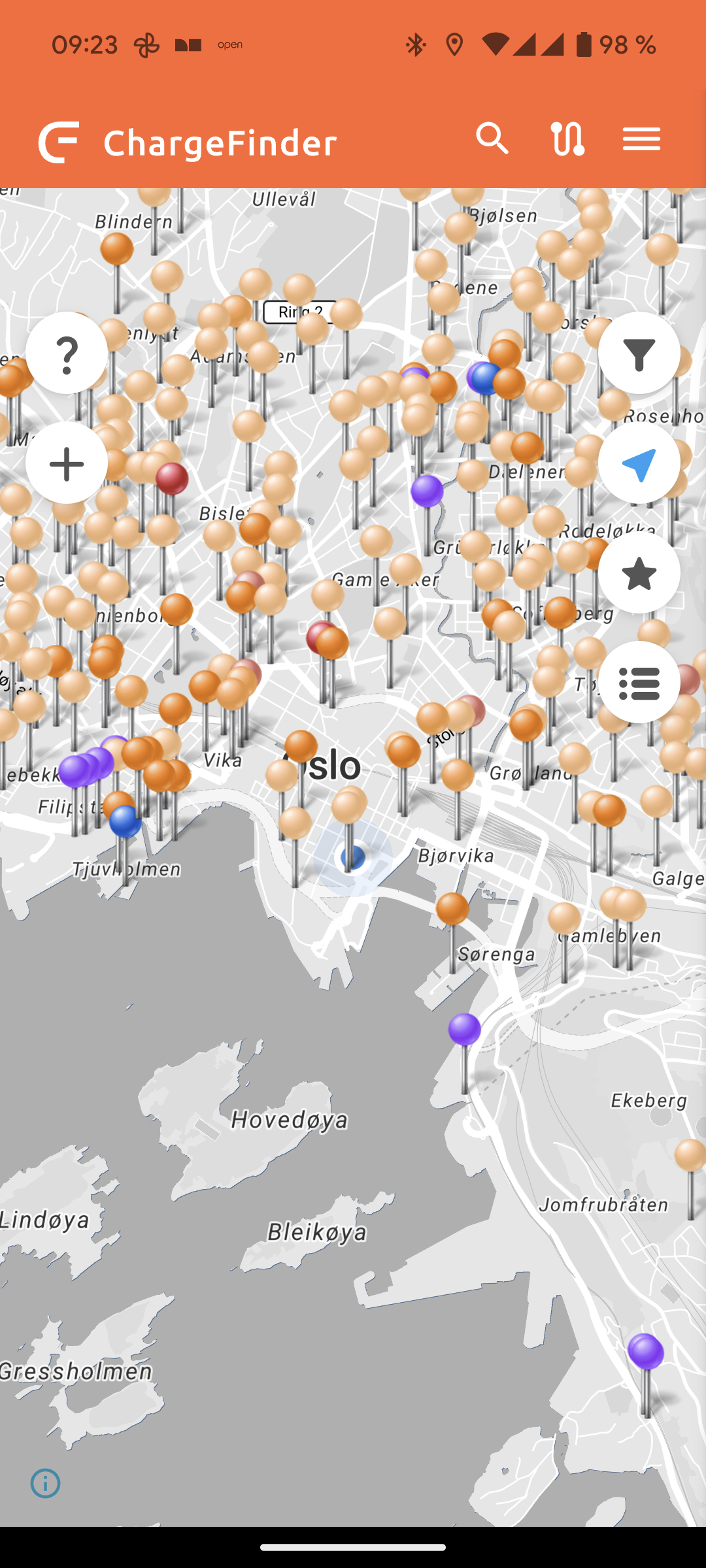
Task: Open the route planner icon
Action: 567,139
